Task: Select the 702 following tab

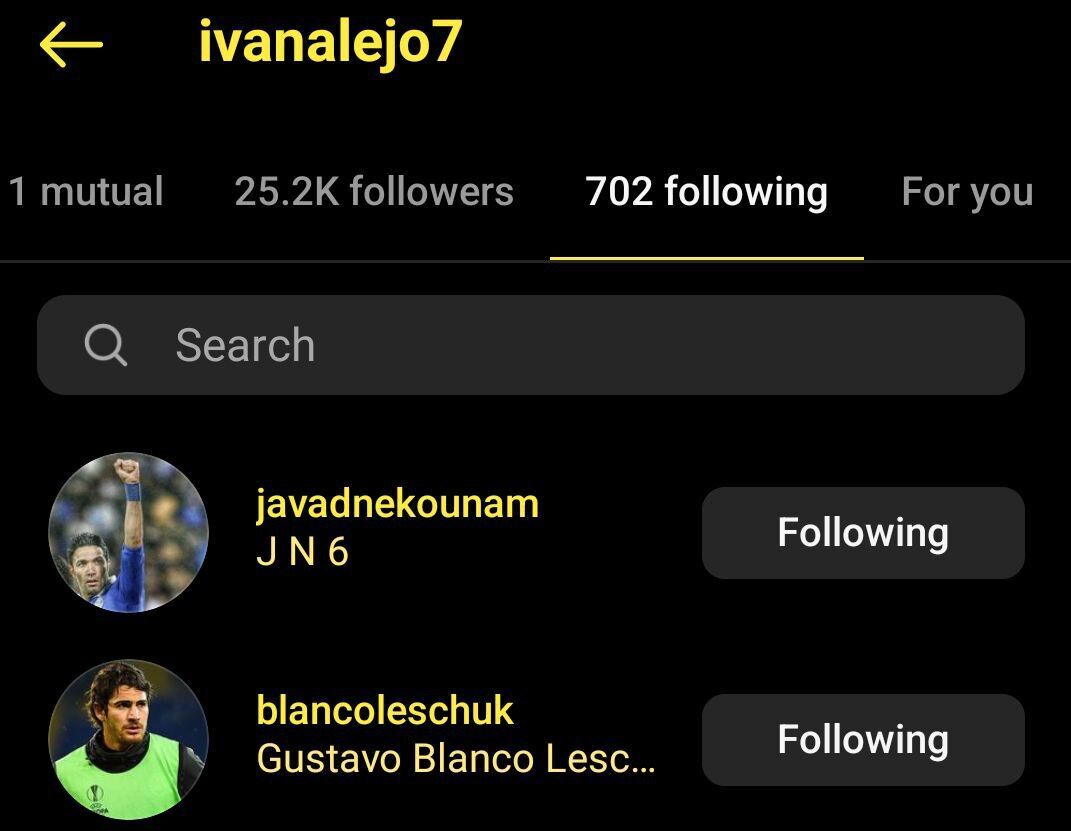Action: pos(706,191)
